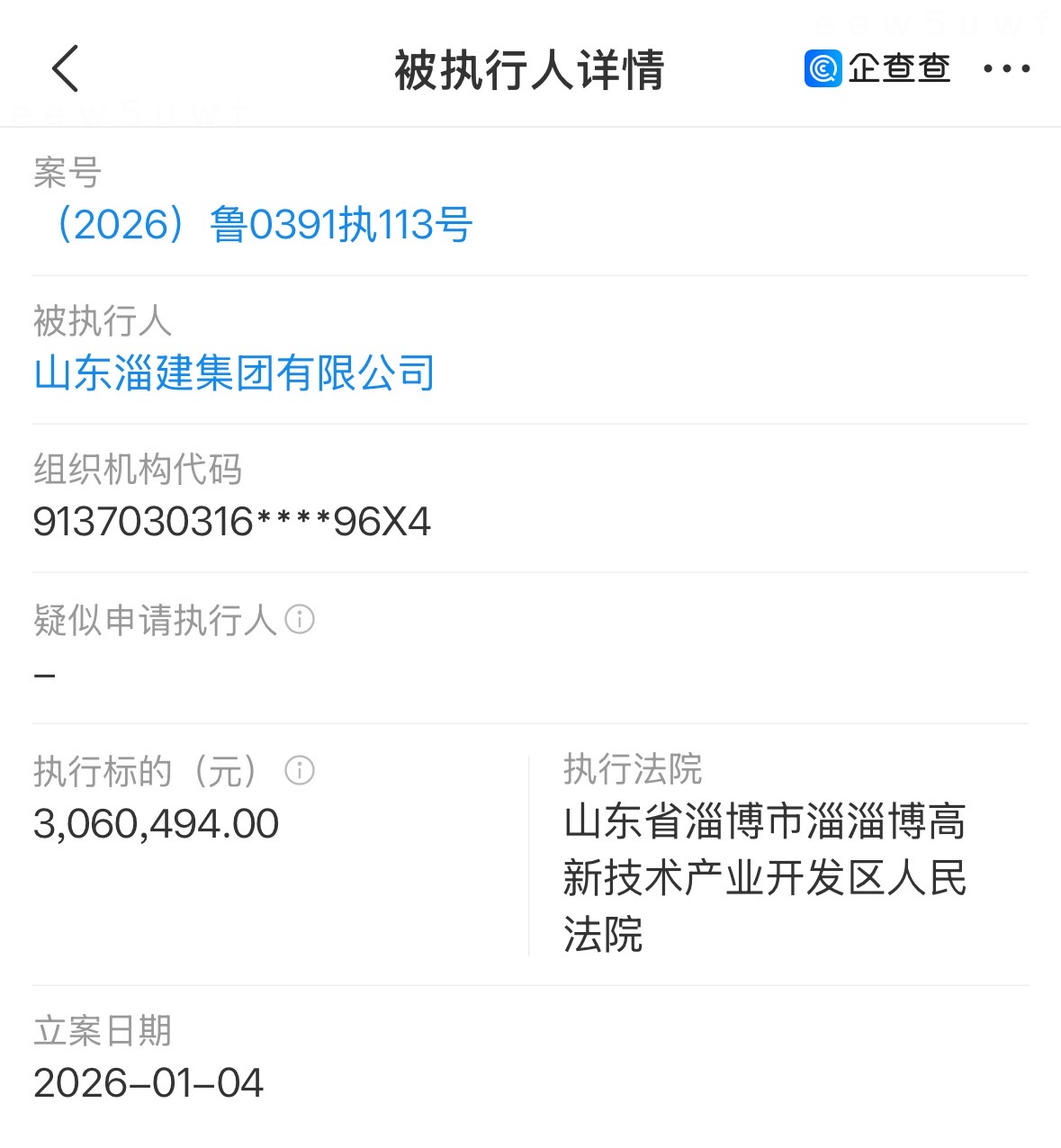1061x1148 pixels.
Task: Show info about 执行标的(元)
Action: tap(300, 771)
